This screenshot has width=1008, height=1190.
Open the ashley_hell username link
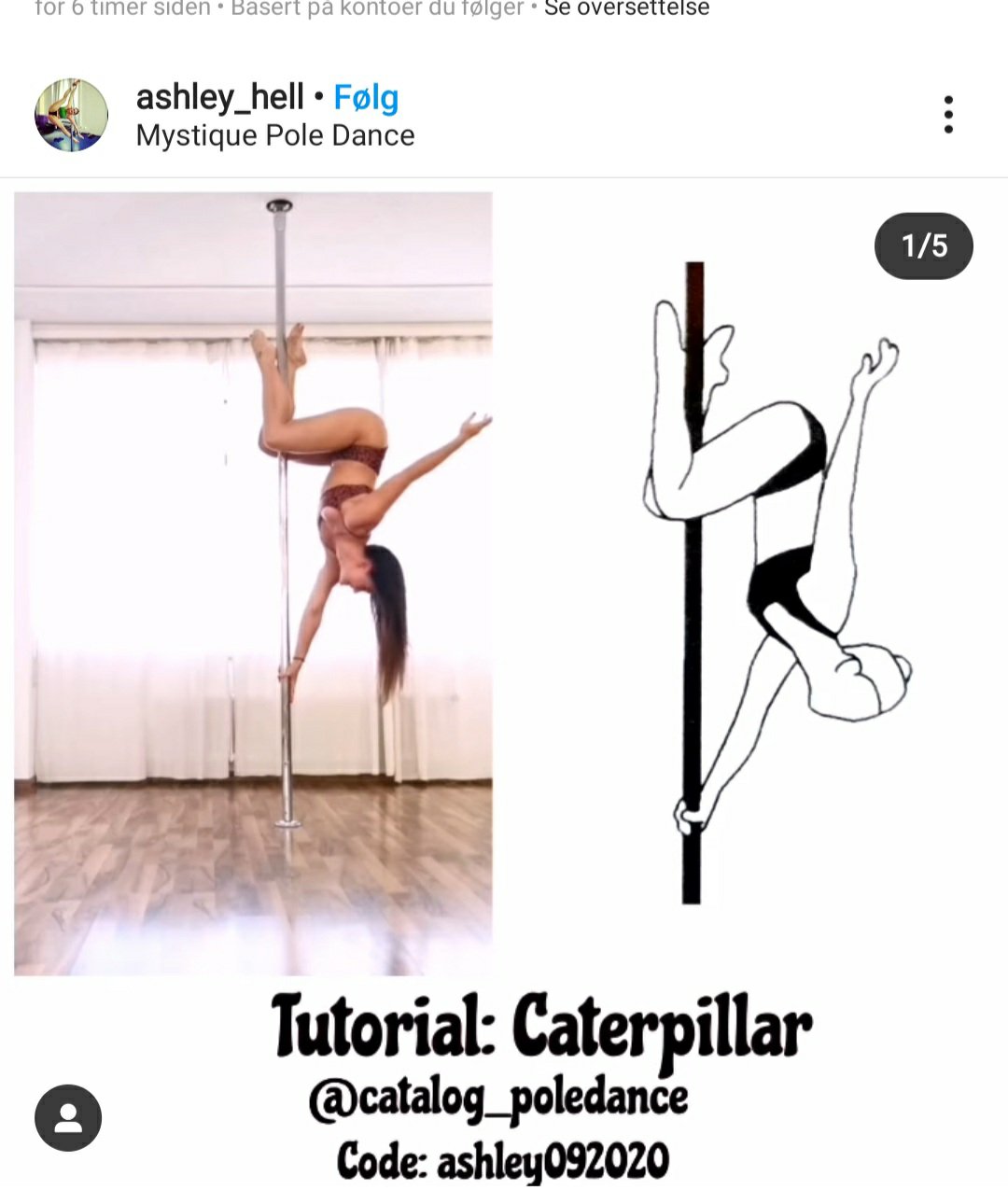tap(219, 97)
